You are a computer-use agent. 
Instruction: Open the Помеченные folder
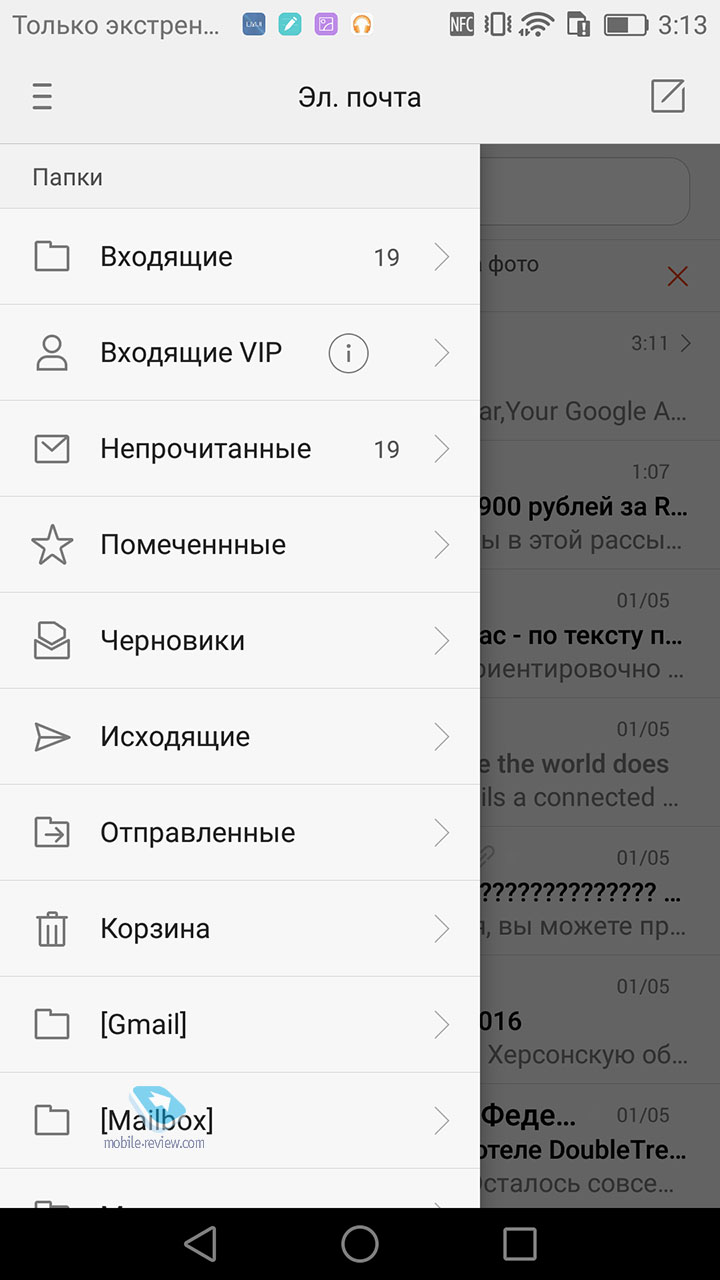[240, 545]
